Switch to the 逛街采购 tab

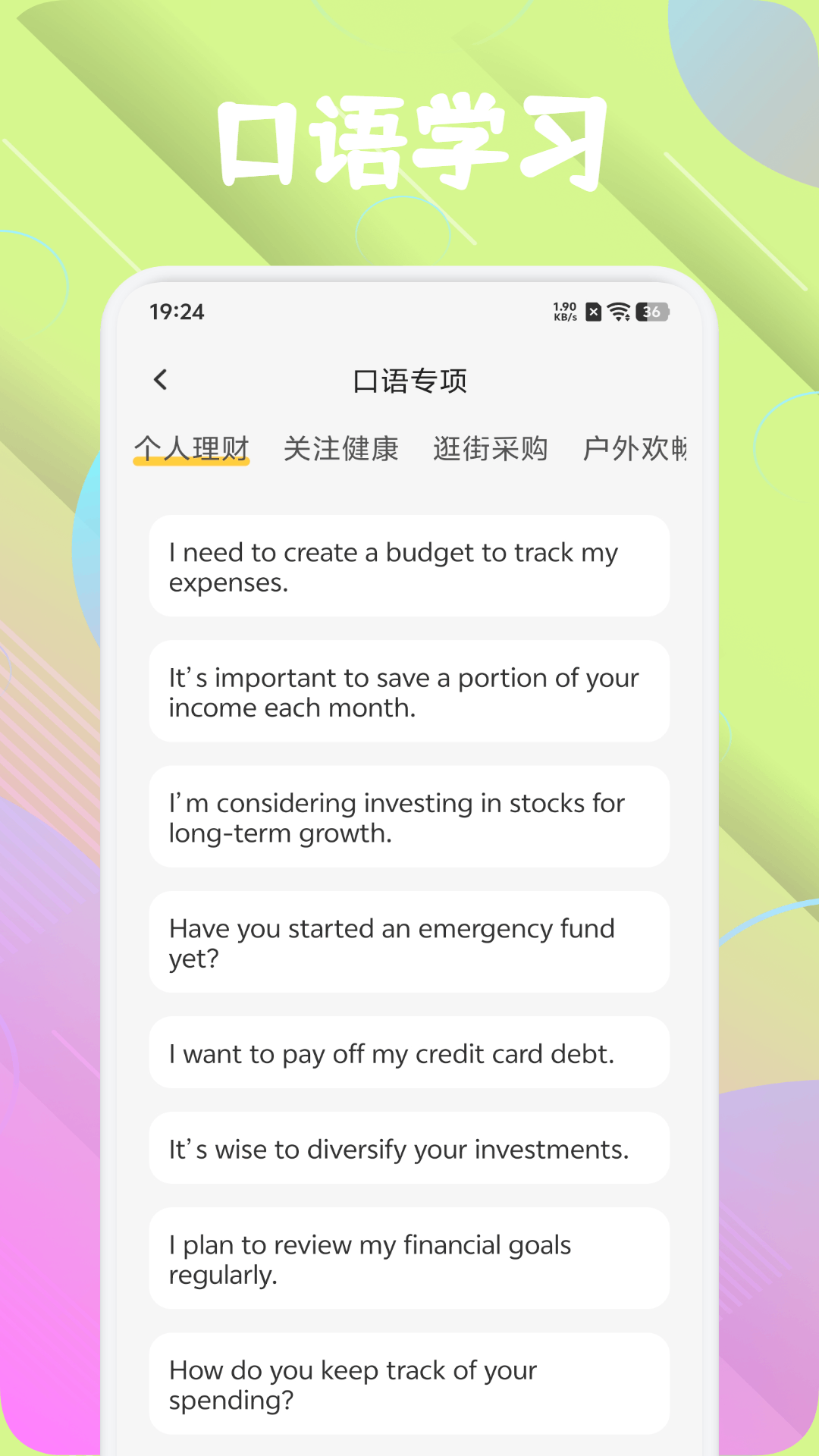pyautogui.click(x=491, y=447)
